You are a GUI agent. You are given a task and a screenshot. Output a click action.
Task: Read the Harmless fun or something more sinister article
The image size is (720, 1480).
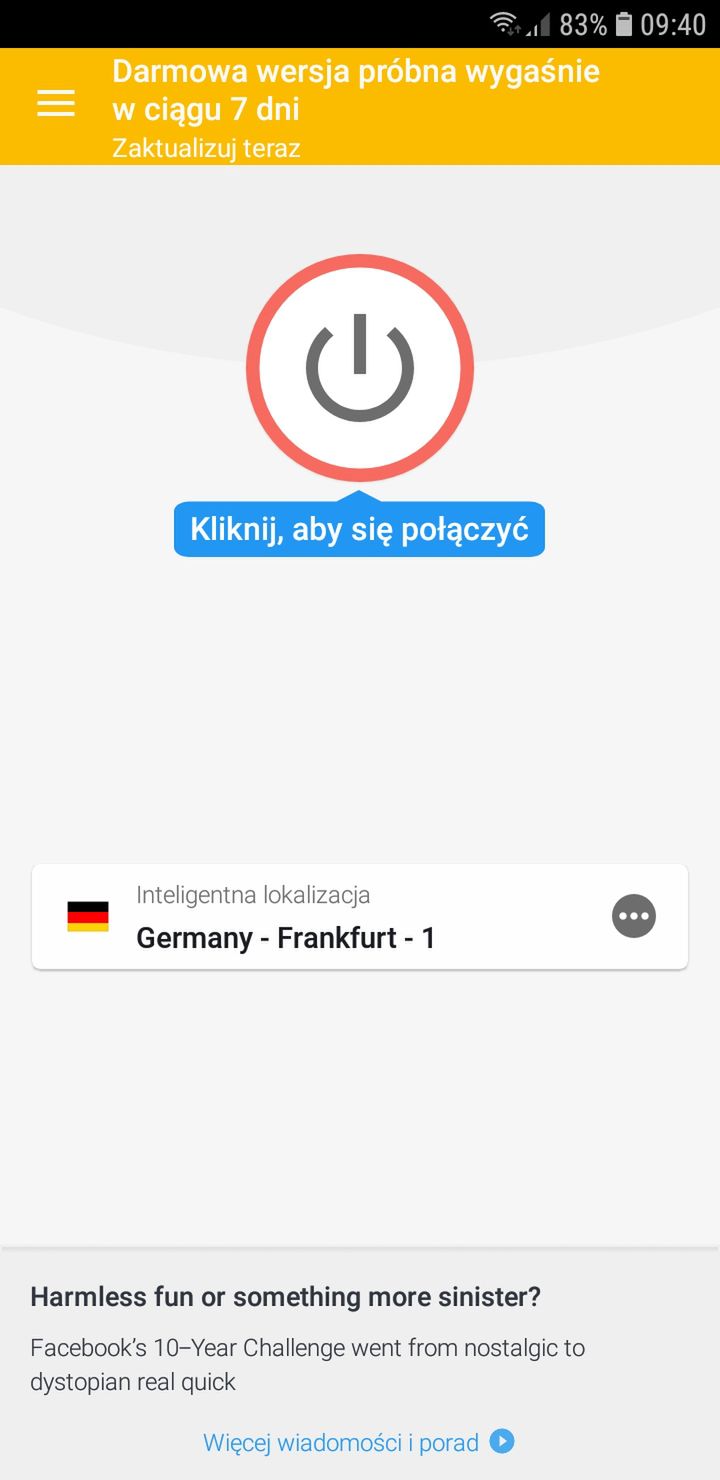click(x=286, y=1297)
